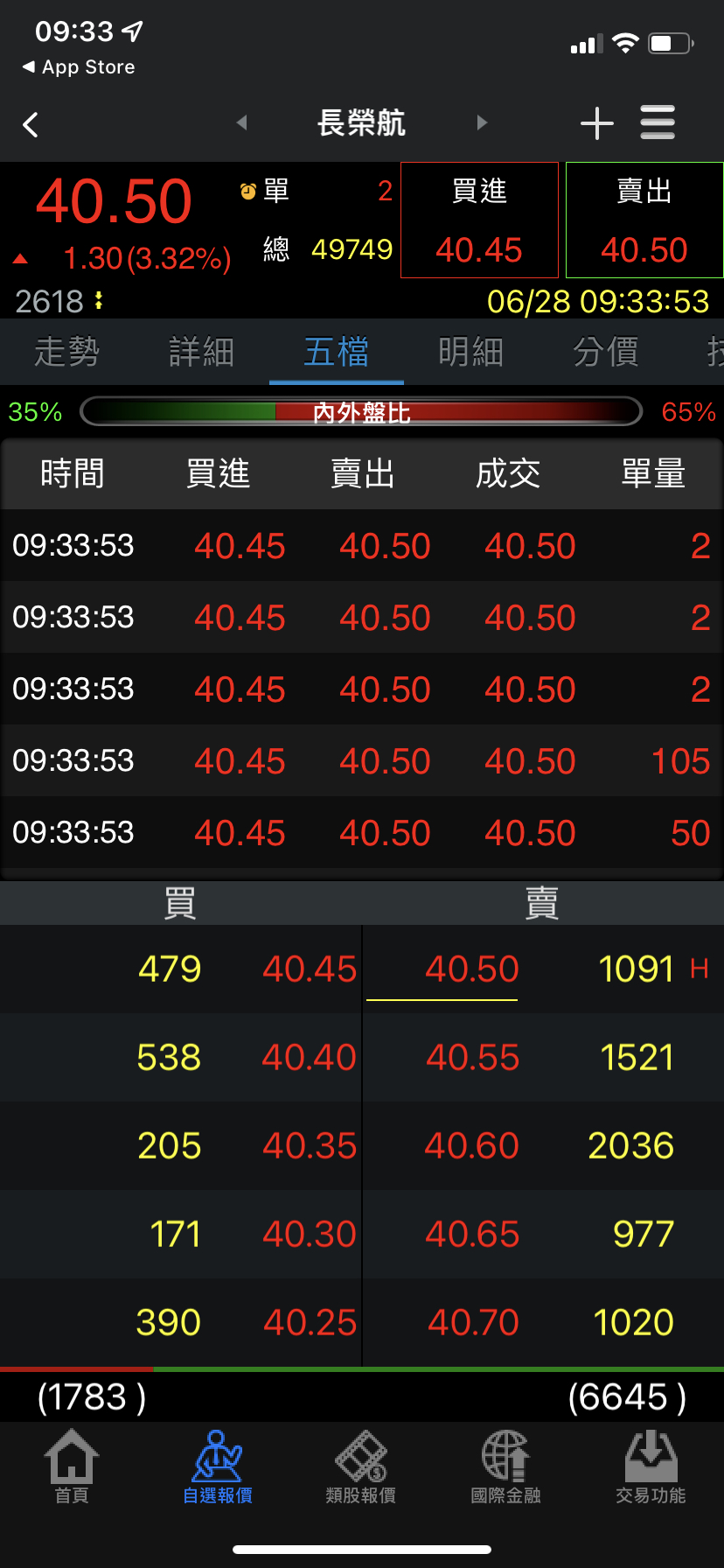Image resolution: width=724 pixels, height=1568 pixels.
Task: Switch to the next stock arrow
Action: (482, 123)
